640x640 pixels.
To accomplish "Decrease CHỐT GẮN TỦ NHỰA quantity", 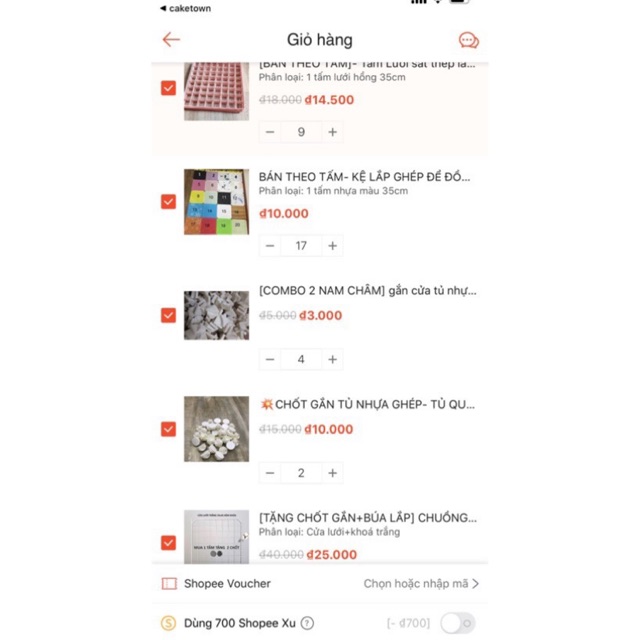I will (270, 473).
